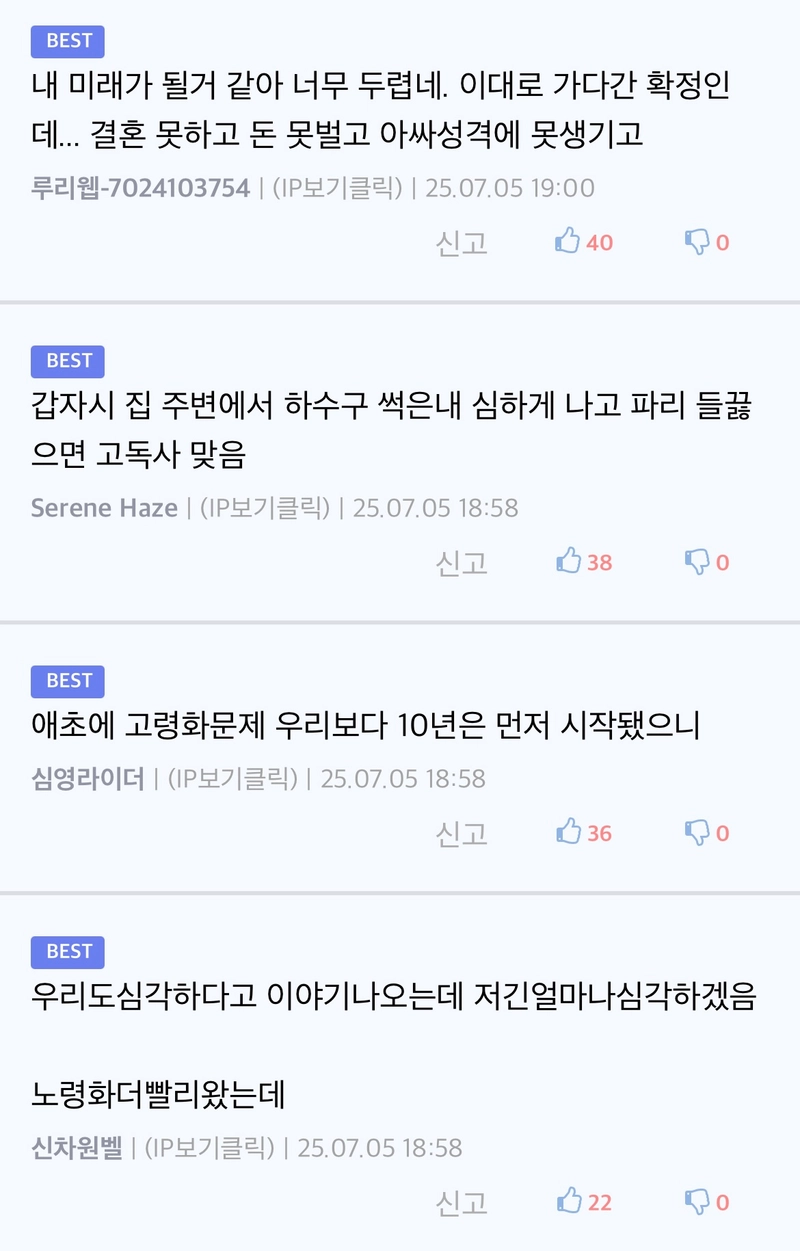
Task: Reveal 신차원벨's IP via IP보기클릭
Action: pos(210,1148)
